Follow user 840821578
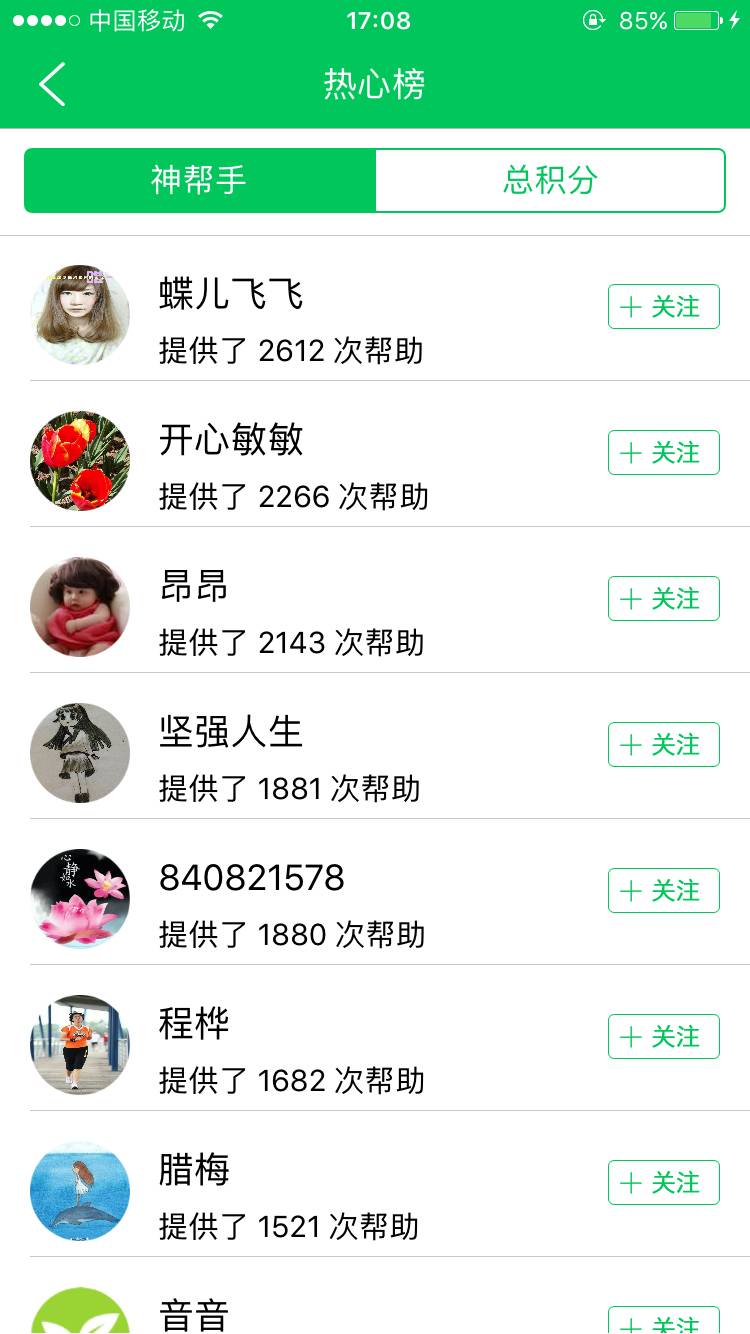The height and width of the screenshot is (1334, 750). pyautogui.click(x=663, y=891)
